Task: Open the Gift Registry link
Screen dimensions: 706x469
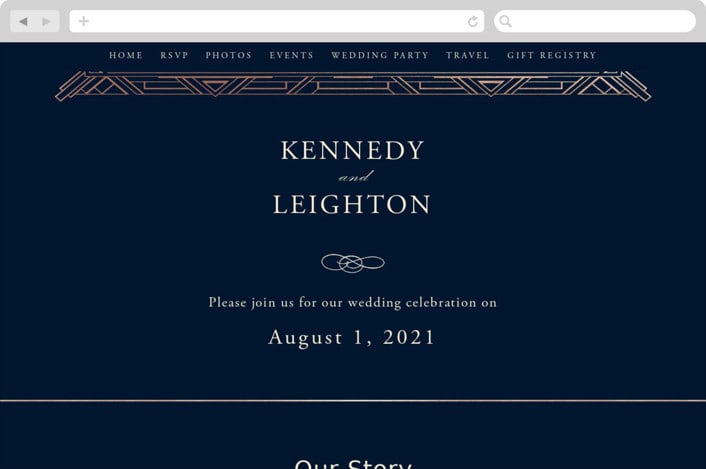Action: [x=551, y=56]
